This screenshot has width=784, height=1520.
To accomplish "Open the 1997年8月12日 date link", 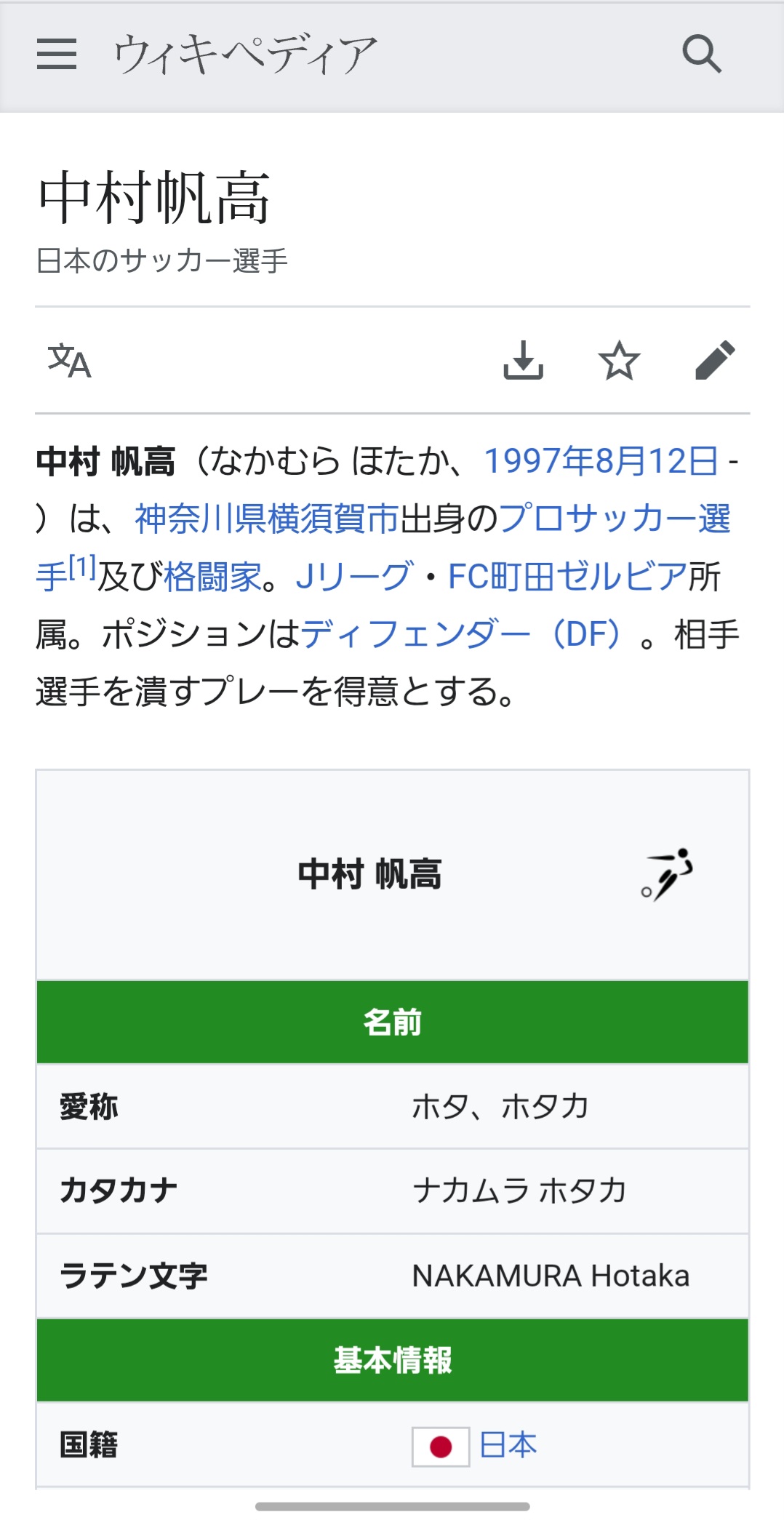I will 601,461.
